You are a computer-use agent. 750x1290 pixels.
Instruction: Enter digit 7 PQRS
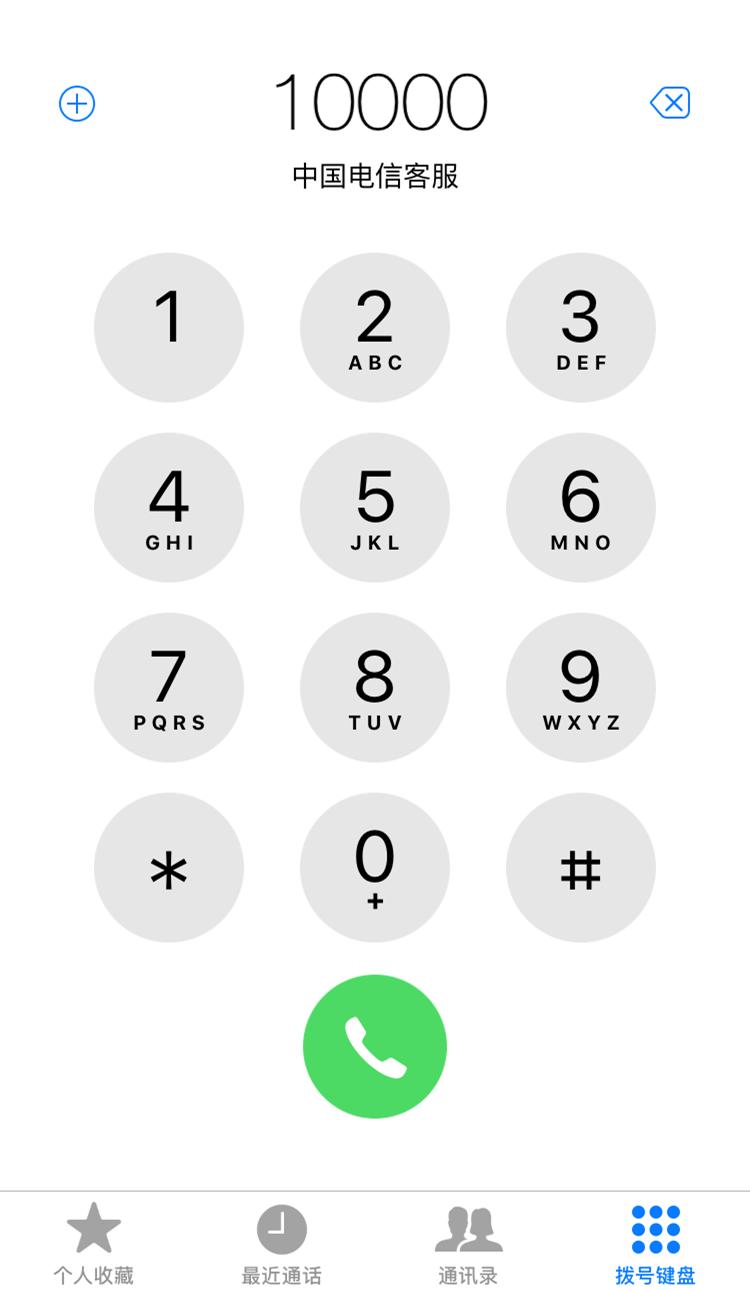point(169,688)
